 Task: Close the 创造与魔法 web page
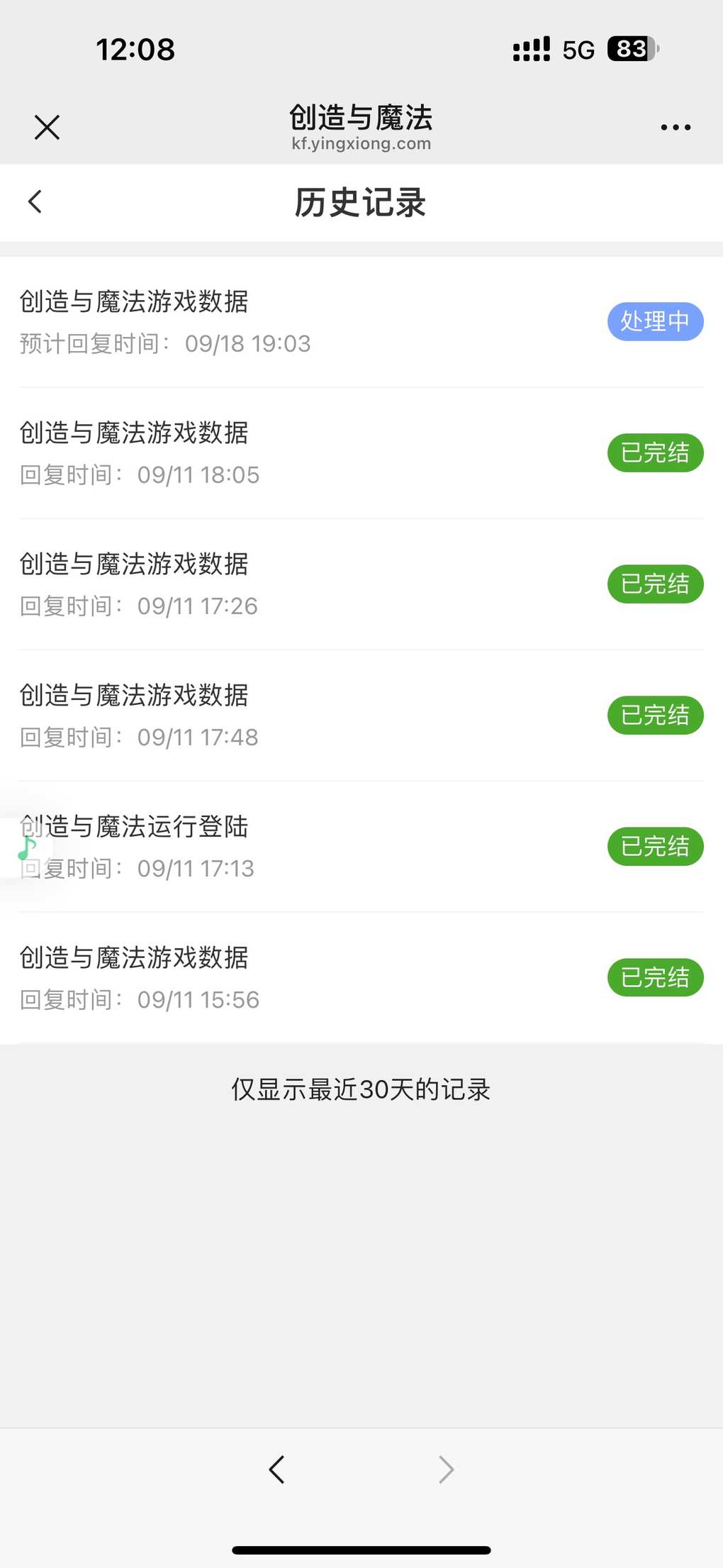(47, 128)
